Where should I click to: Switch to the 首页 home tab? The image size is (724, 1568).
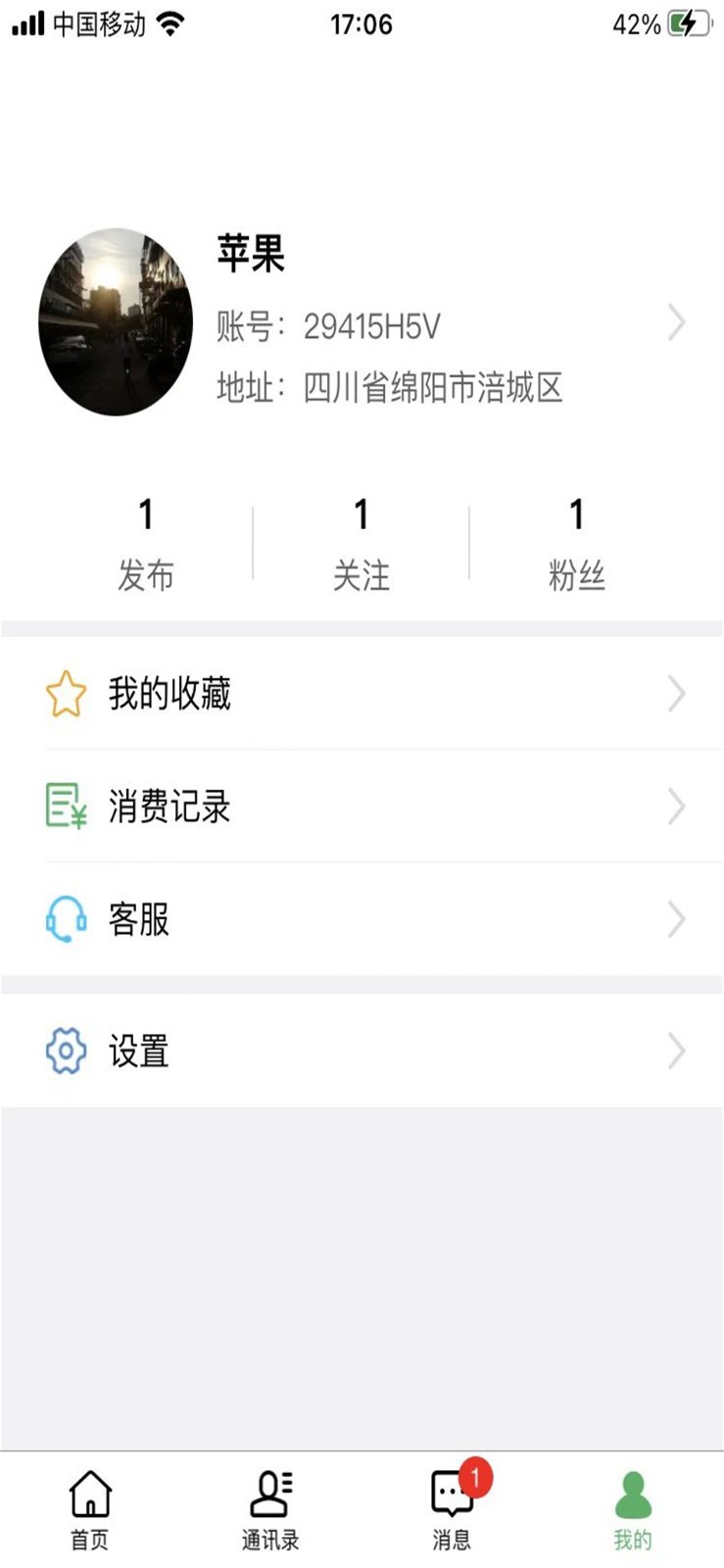tap(90, 1510)
